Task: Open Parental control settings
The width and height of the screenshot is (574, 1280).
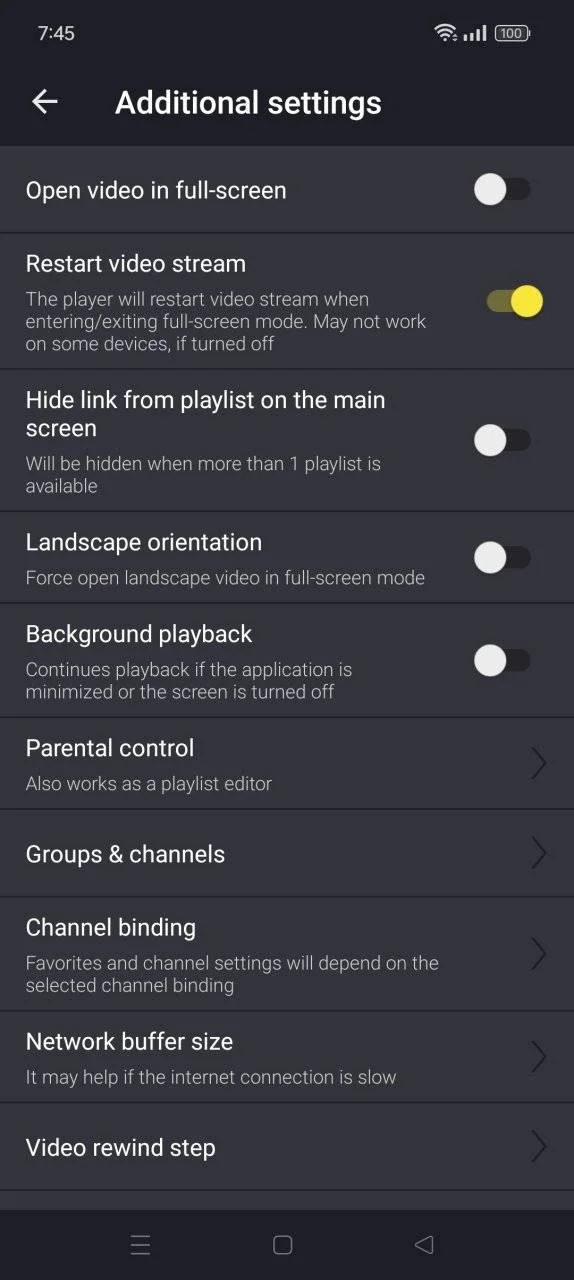Action: click(x=287, y=764)
